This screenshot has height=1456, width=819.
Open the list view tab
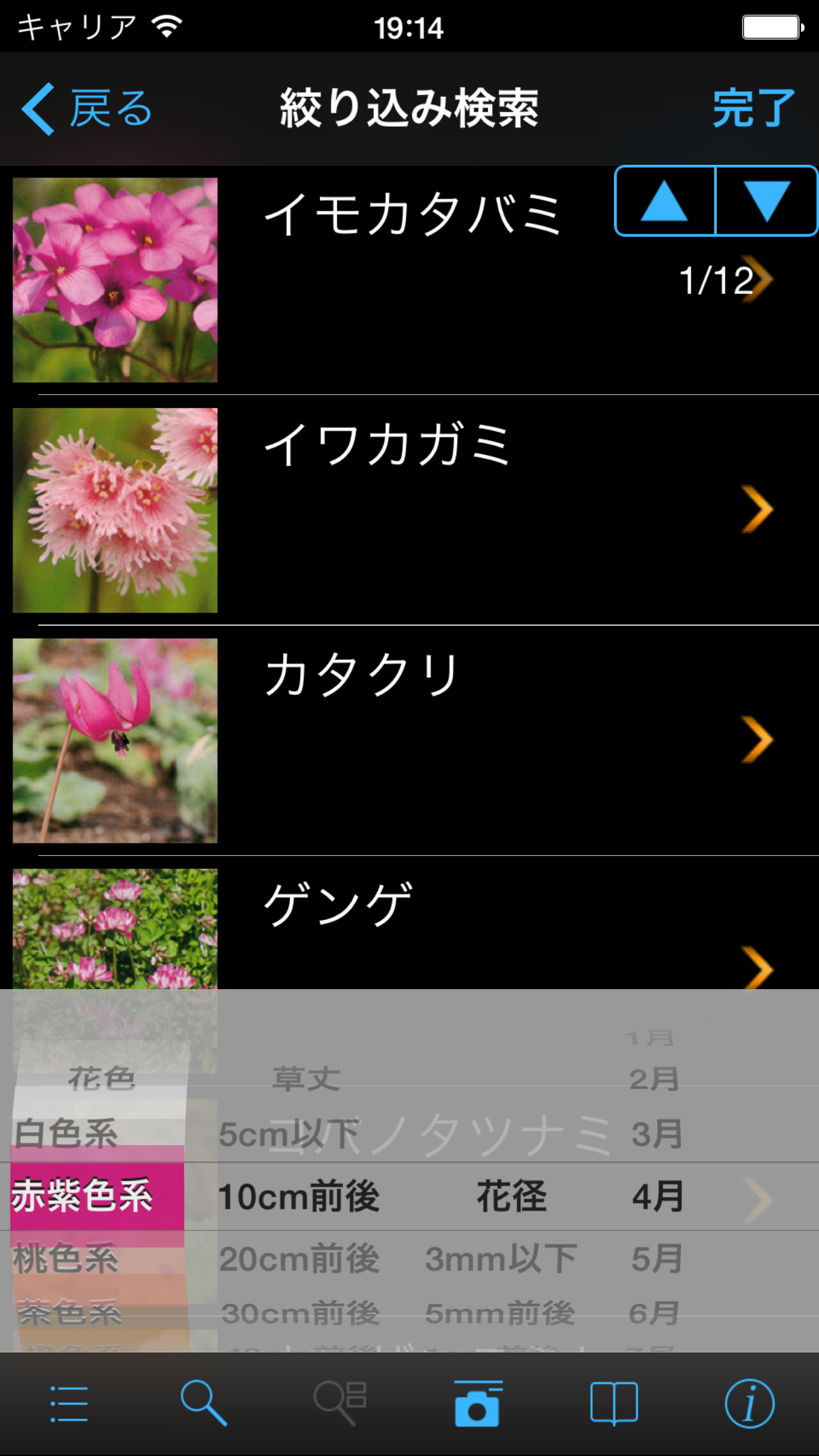pyautogui.click(x=69, y=1403)
